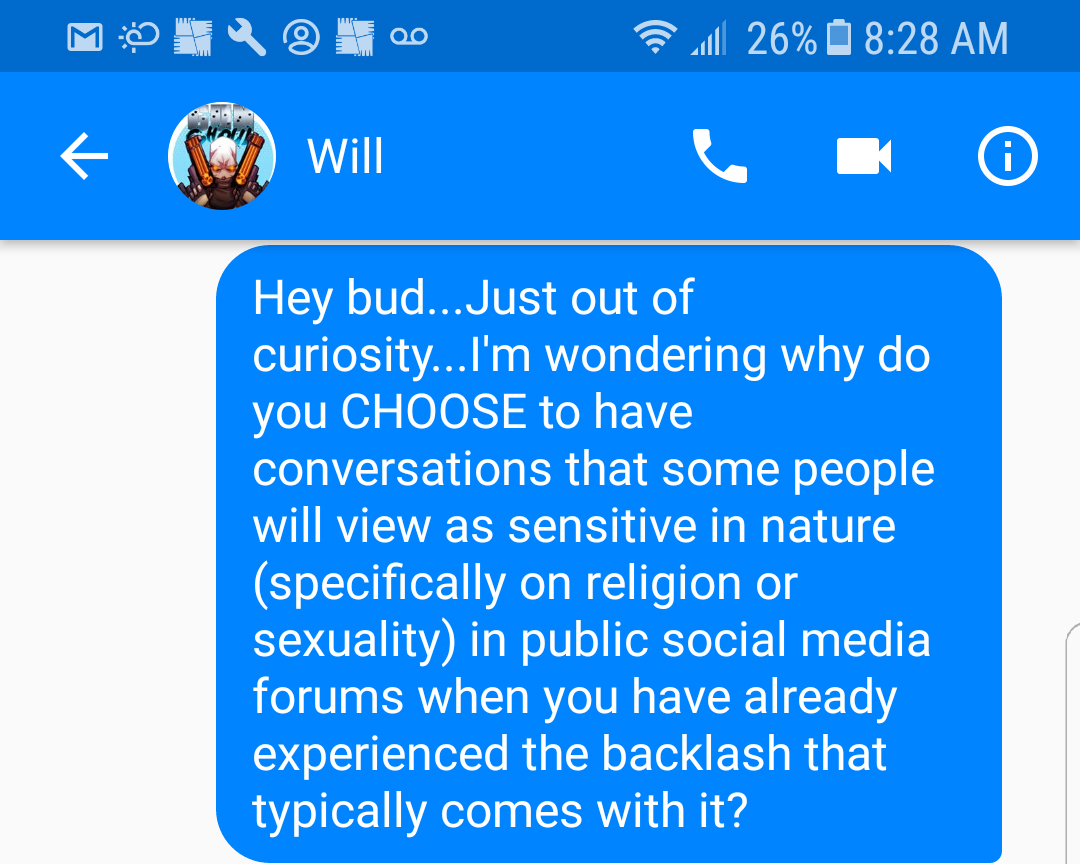Open conversation info details

[x=1007, y=157]
